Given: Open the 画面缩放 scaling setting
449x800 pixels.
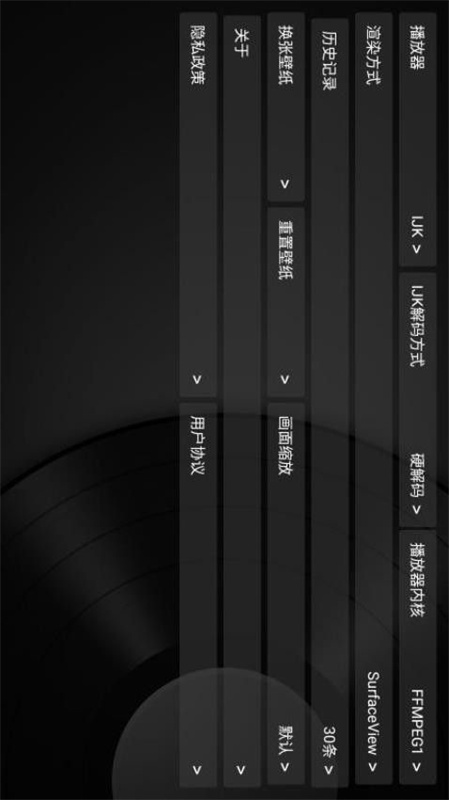Looking at the screenshot, I should point(286,594).
